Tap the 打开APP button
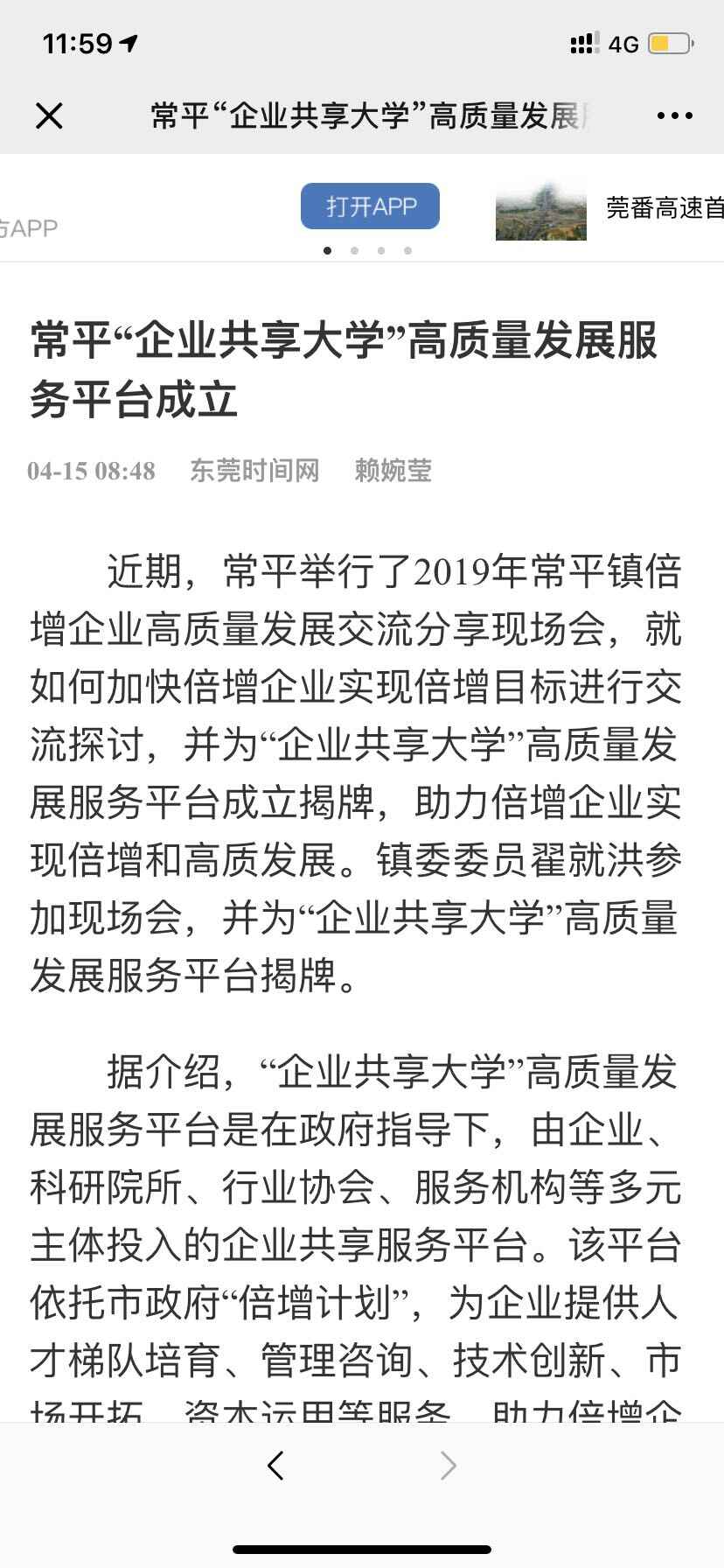 [x=370, y=206]
